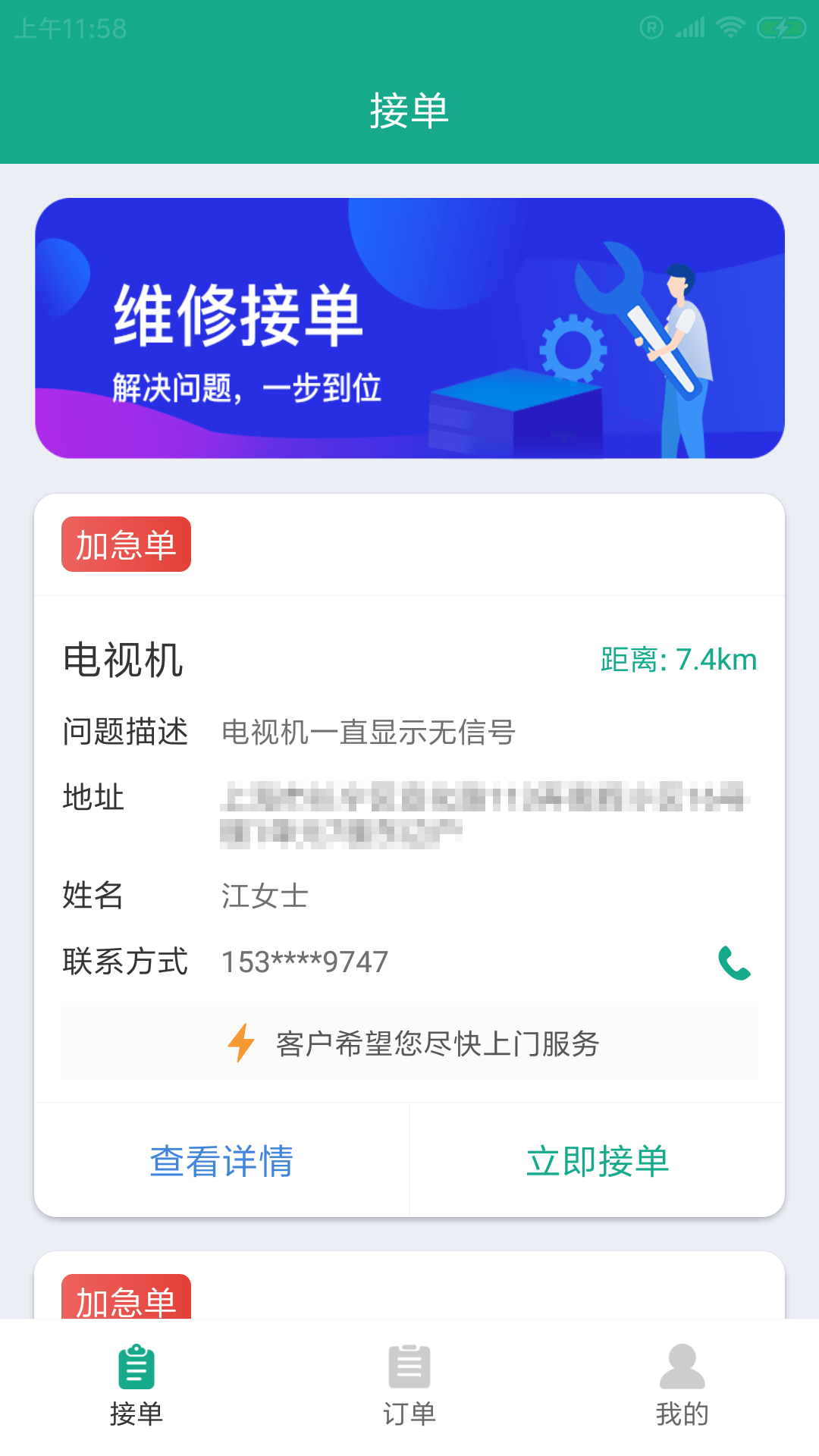This screenshot has height=1456, width=819.
Task: Select the 接单 tab in bottom navigation
Action: [x=136, y=1386]
